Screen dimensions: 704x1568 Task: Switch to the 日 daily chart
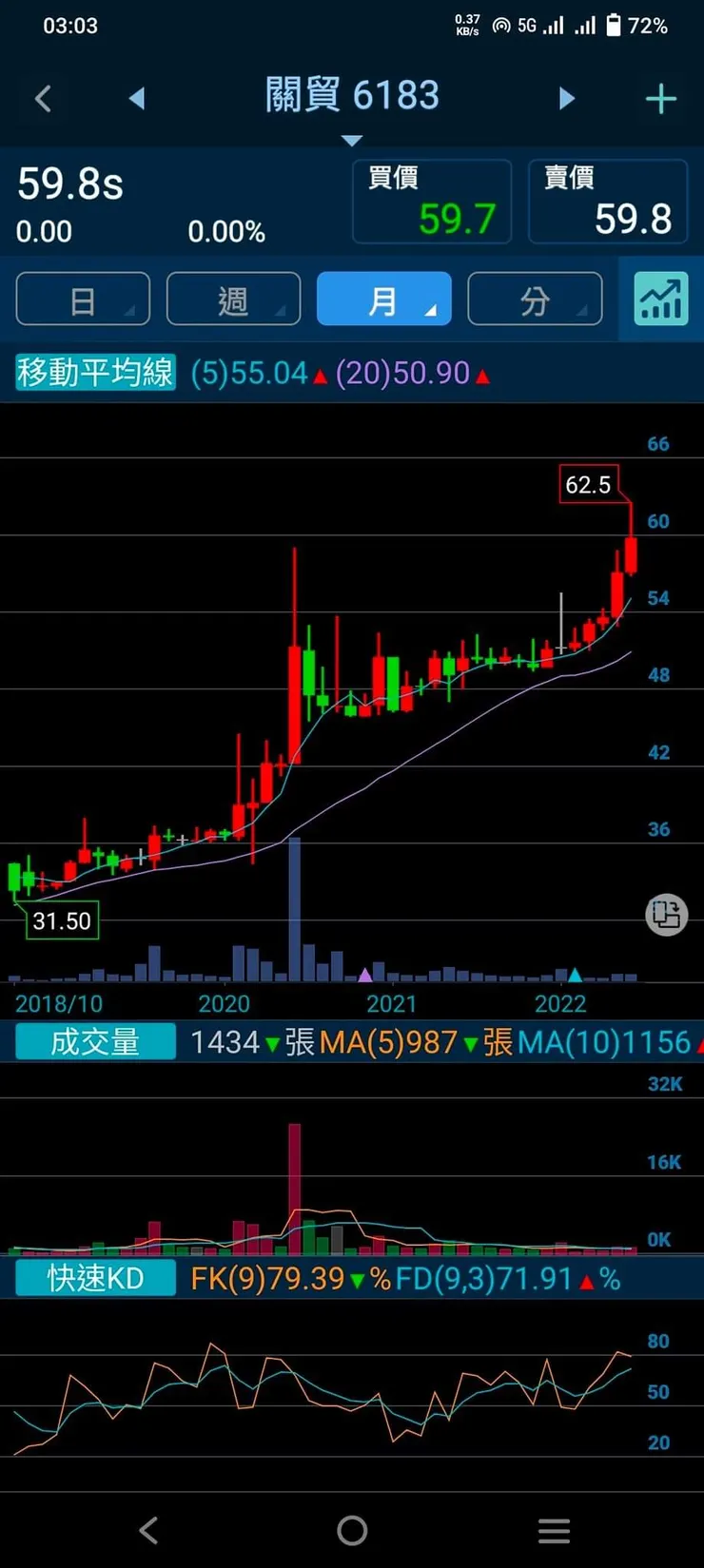tap(83, 300)
